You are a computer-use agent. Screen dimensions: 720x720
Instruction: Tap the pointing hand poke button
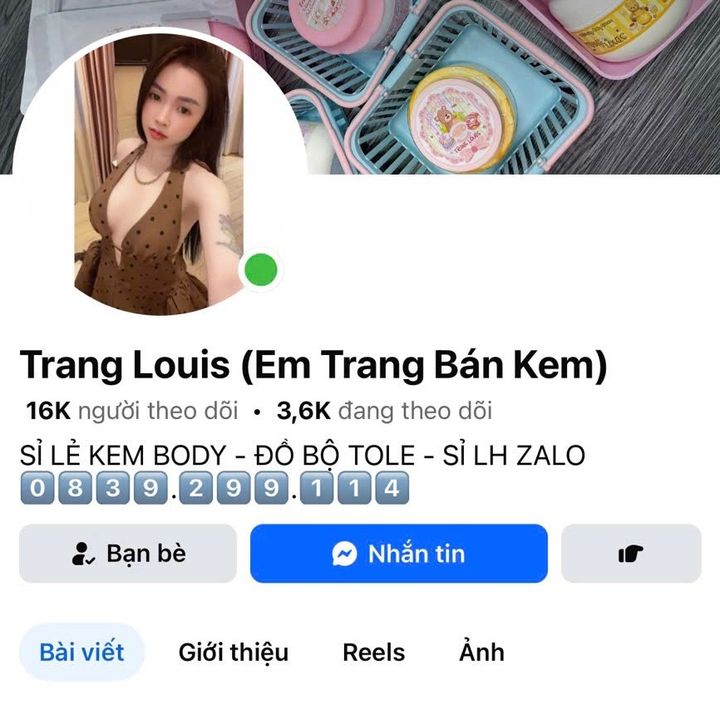[630, 553]
